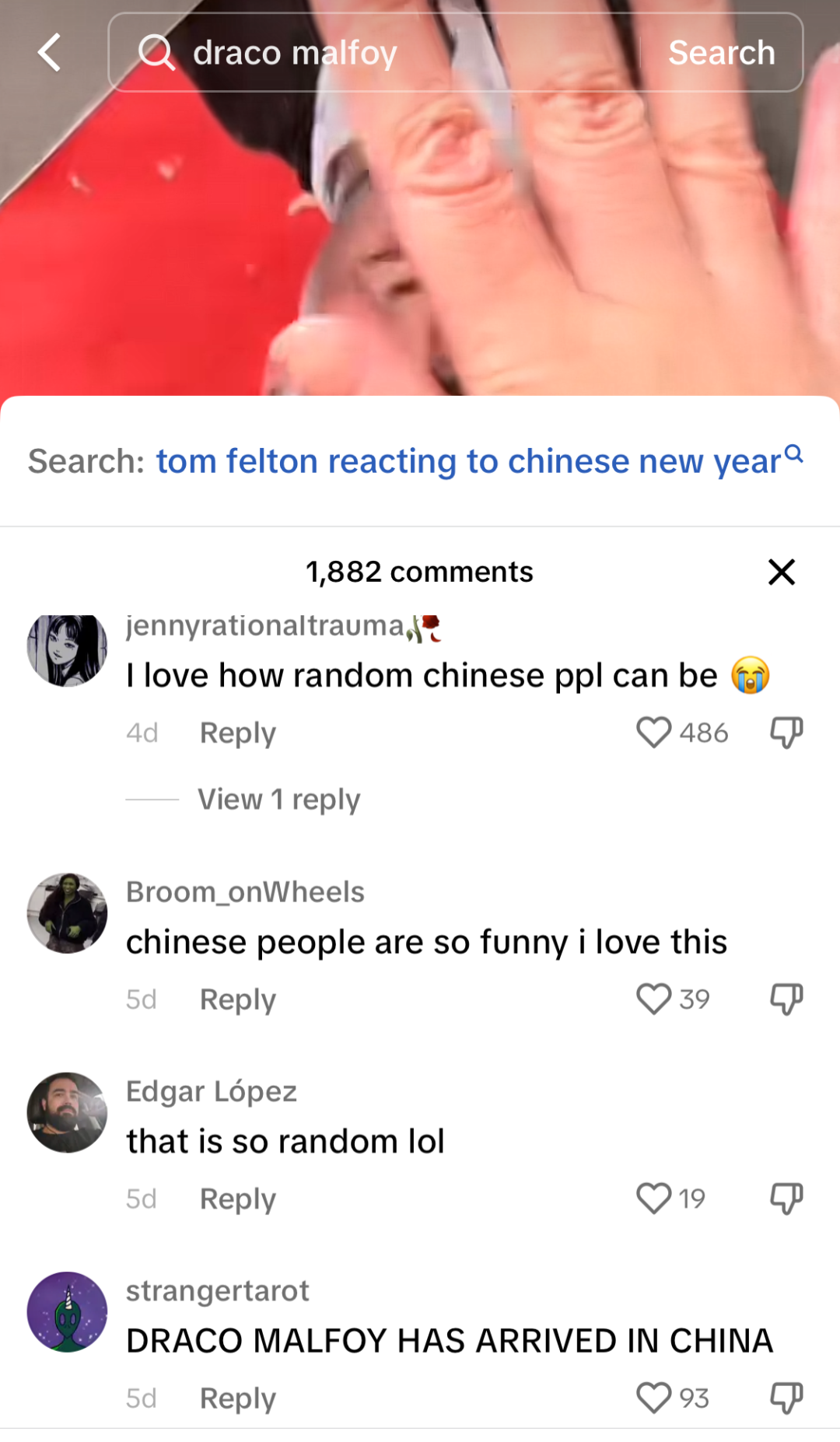Tap Search to submit the query
Viewport: 840px width, 1442px height.
(x=722, y=53)
